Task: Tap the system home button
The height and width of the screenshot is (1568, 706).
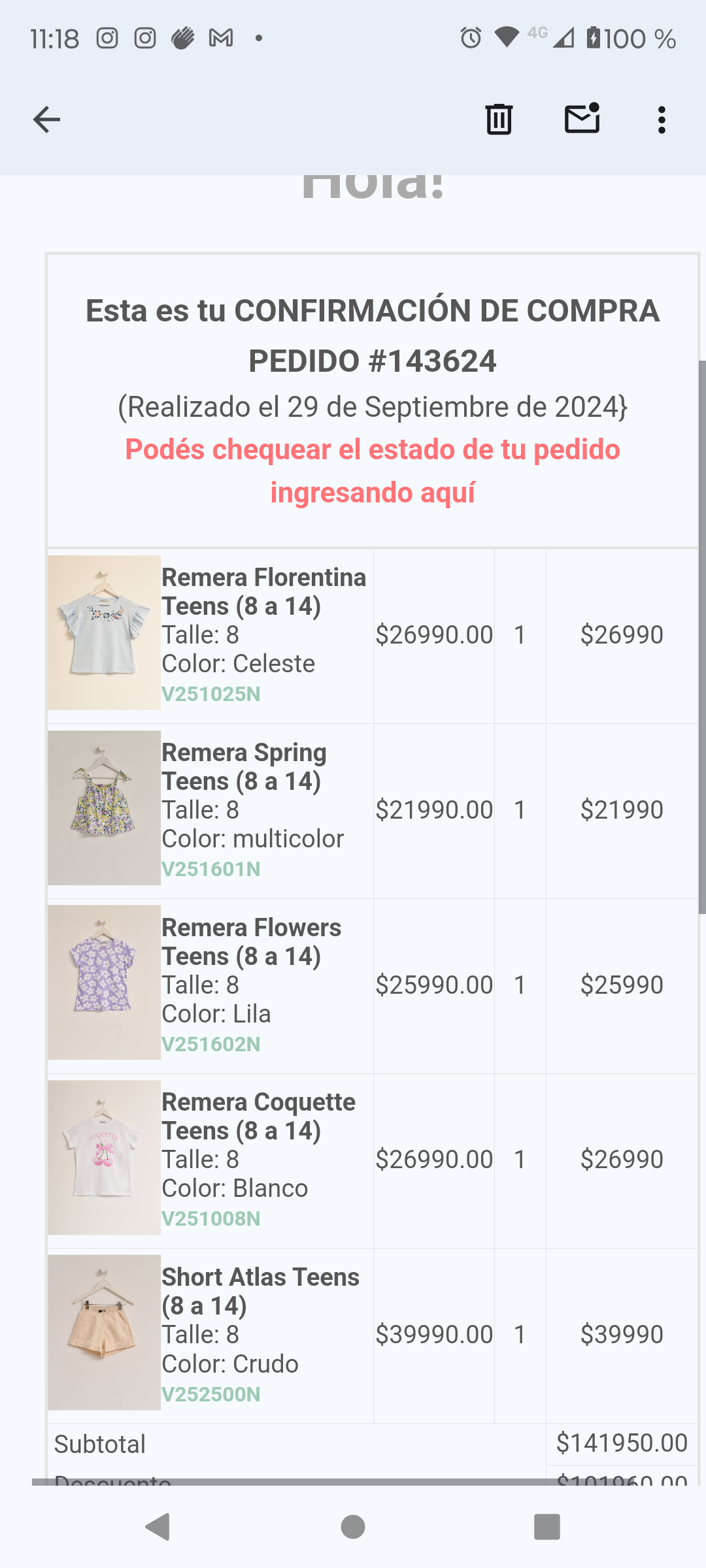Action: coord(353,1527)
